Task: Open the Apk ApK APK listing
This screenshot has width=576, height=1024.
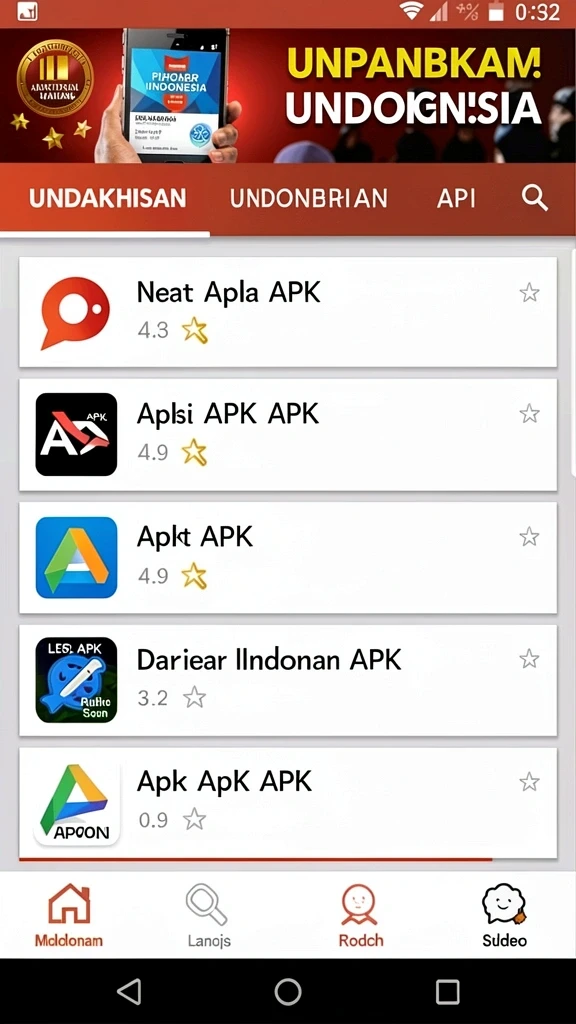Action: 288,803
